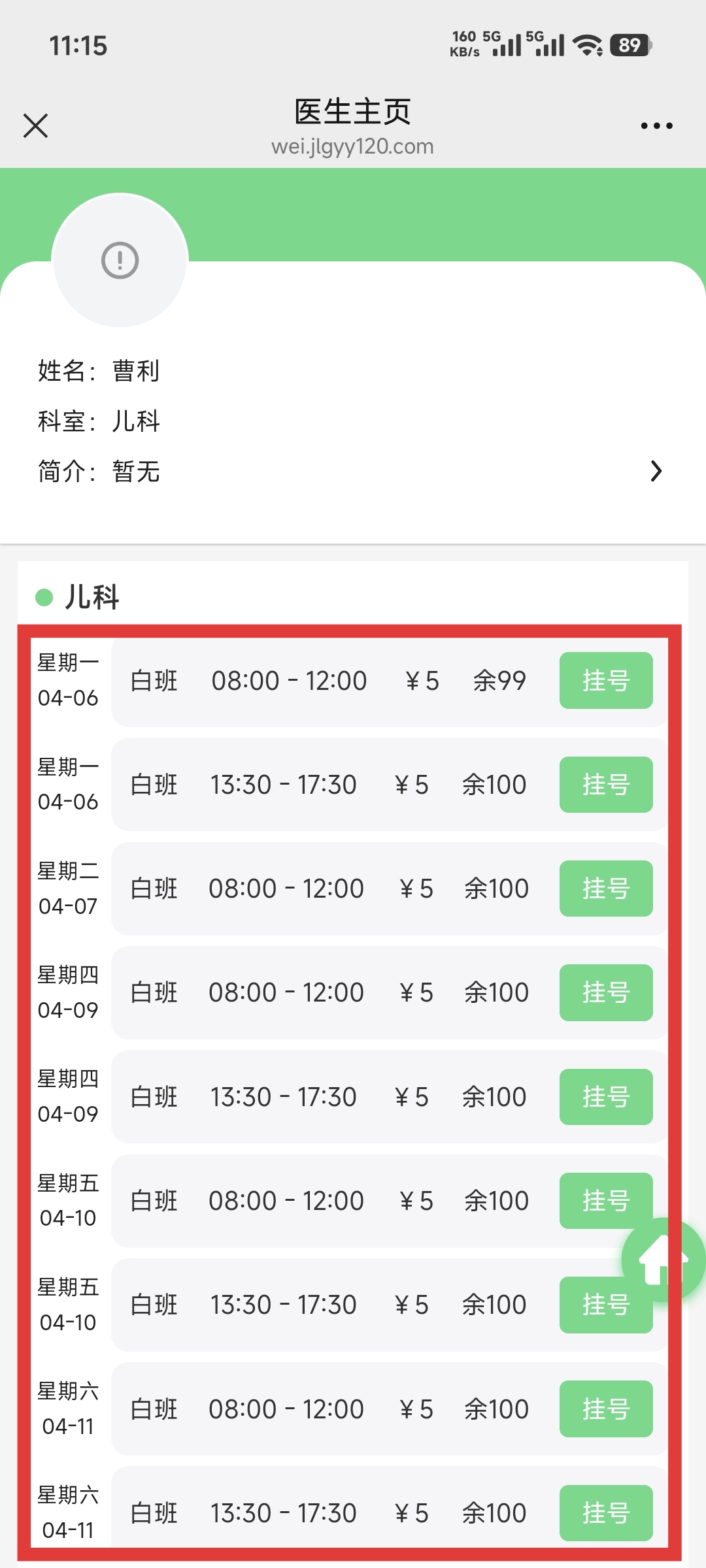Close the doctor homepage webview
Image resolution: width=706 pixels, height=1568 pixels.
tap(36, 125)
